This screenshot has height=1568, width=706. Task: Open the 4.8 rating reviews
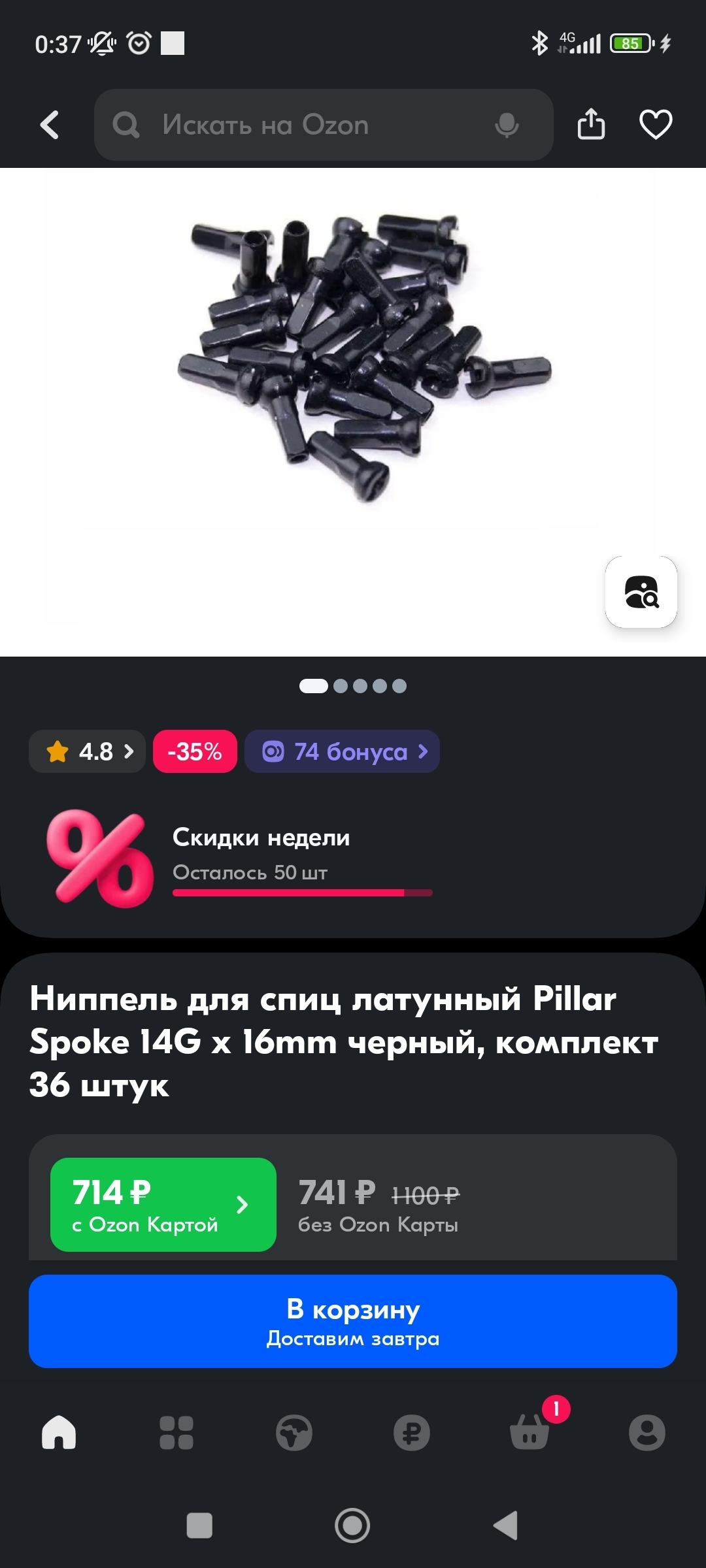88,751
